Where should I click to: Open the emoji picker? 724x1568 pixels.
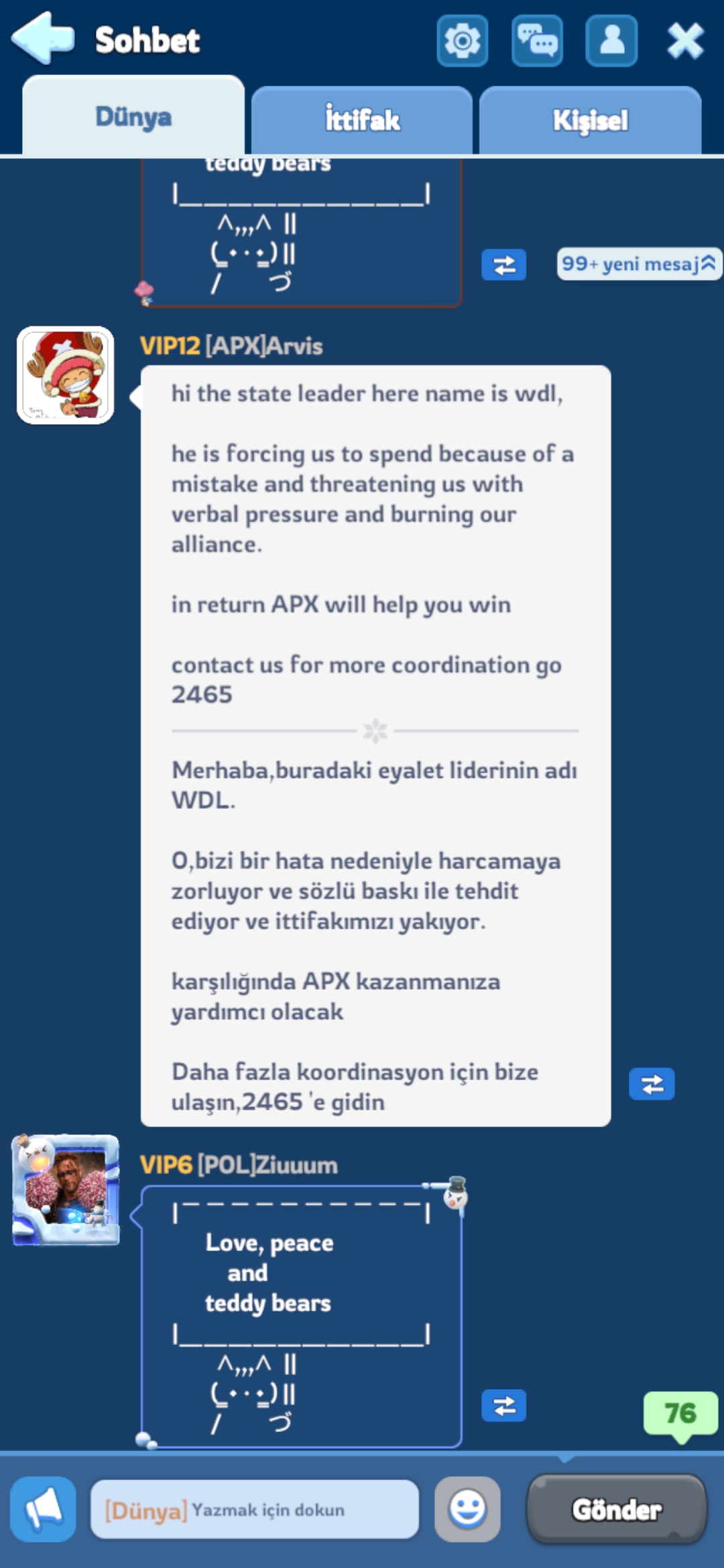[467, 1509]
